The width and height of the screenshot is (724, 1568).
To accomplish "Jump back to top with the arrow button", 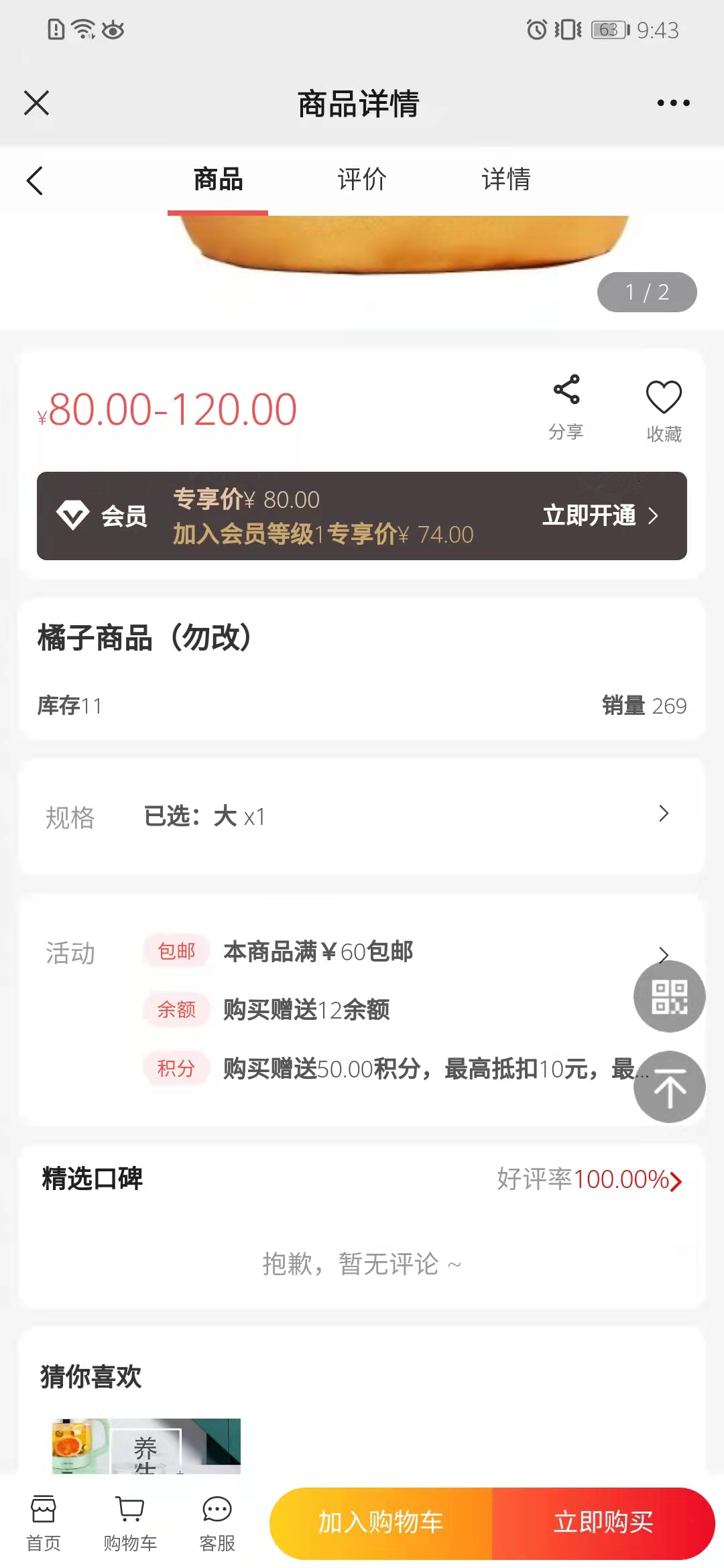I will [669, 1087].
